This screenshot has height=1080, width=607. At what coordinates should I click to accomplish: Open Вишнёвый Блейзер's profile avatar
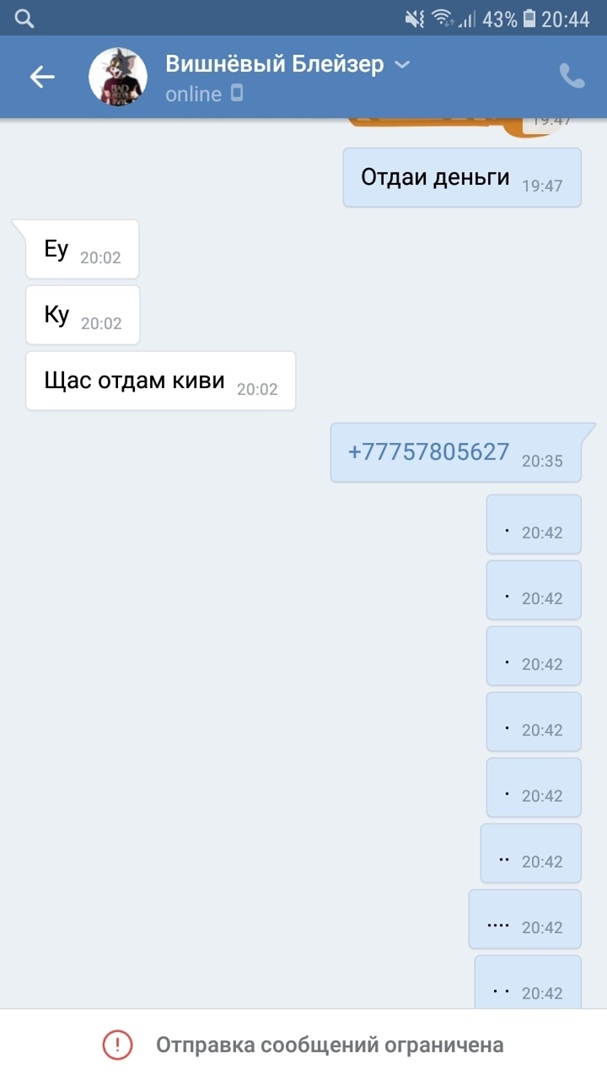coord(119,77)
